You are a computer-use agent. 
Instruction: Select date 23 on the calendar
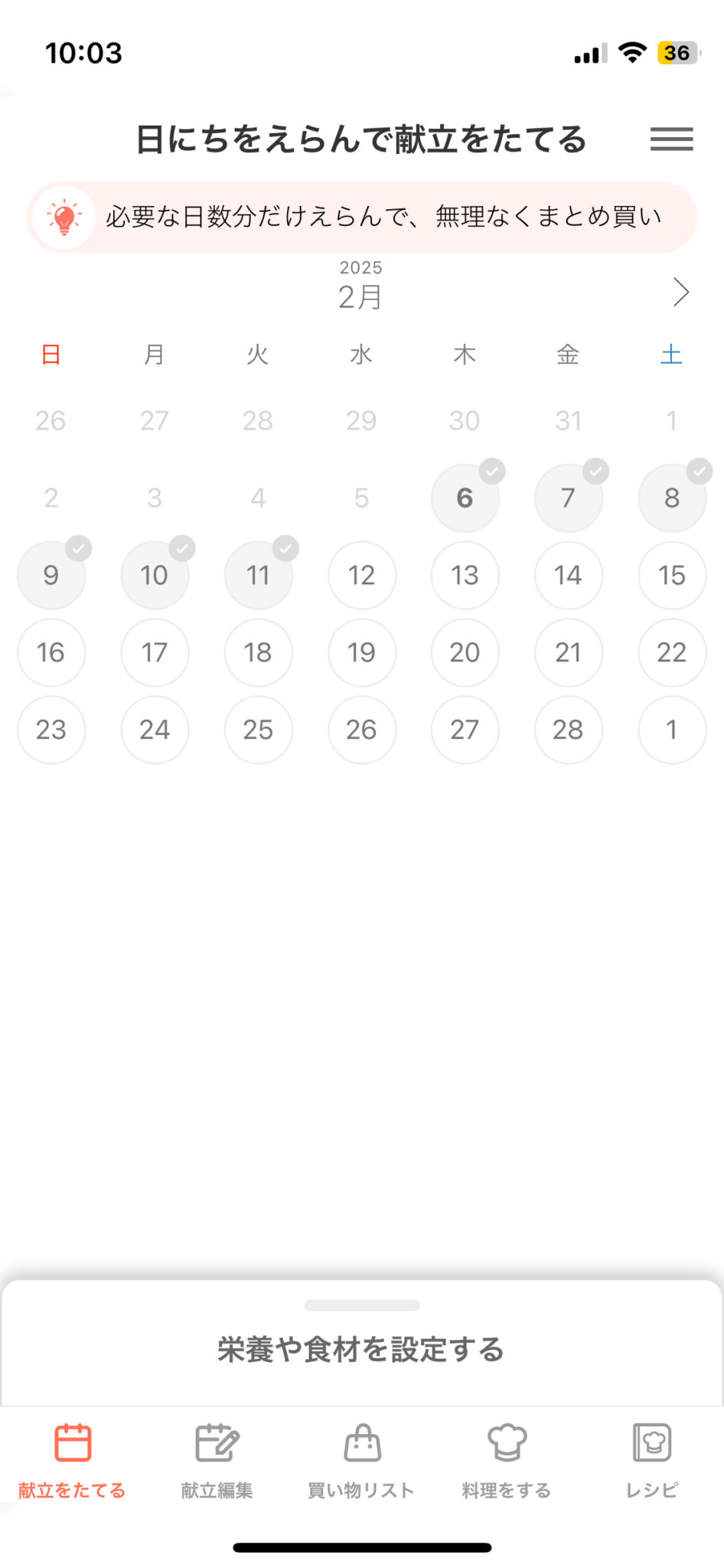pyautogui.click(x=51, y=730)
